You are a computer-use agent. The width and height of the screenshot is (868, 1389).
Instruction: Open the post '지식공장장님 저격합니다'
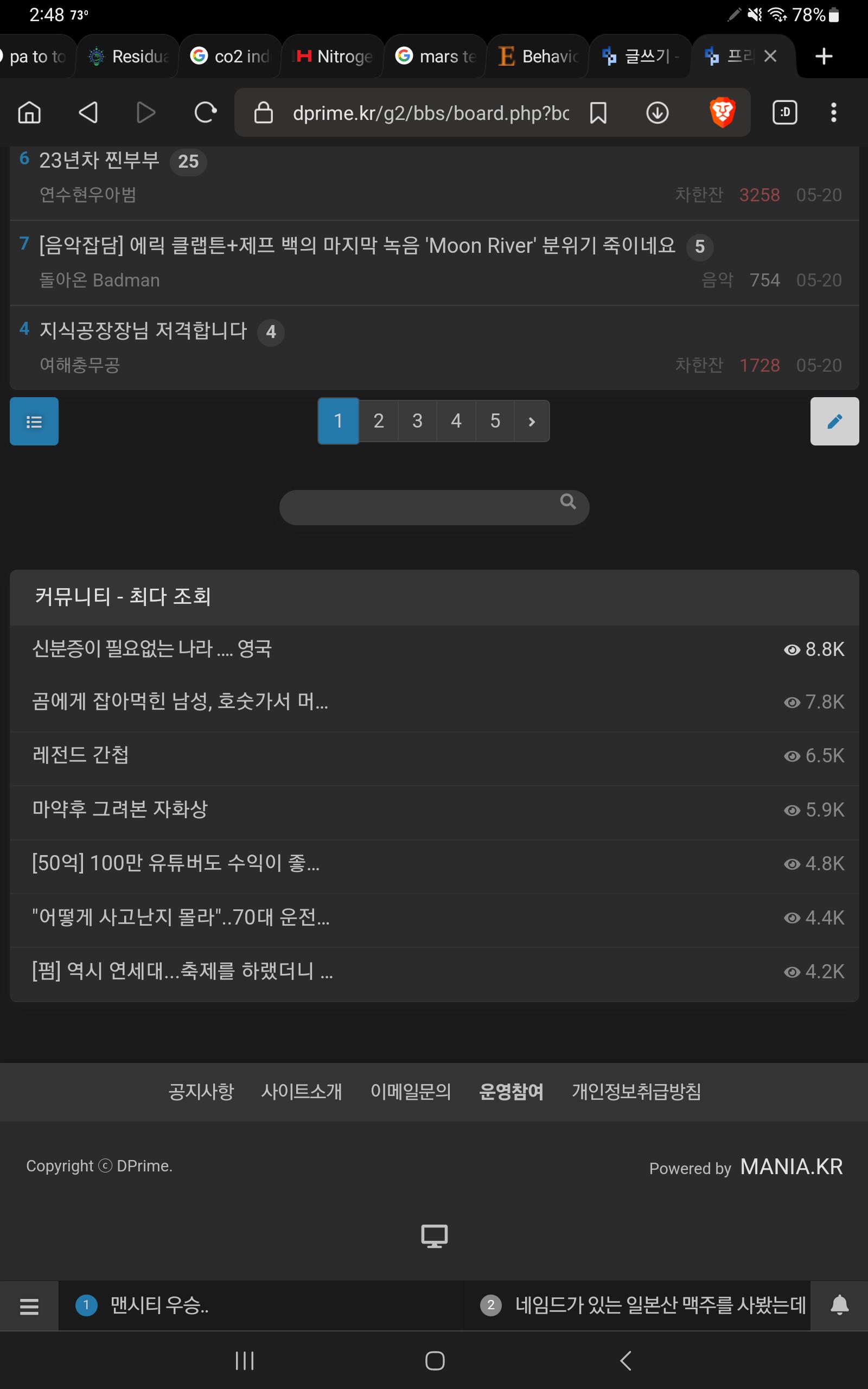pyautogui.click(x=143, y=330)
